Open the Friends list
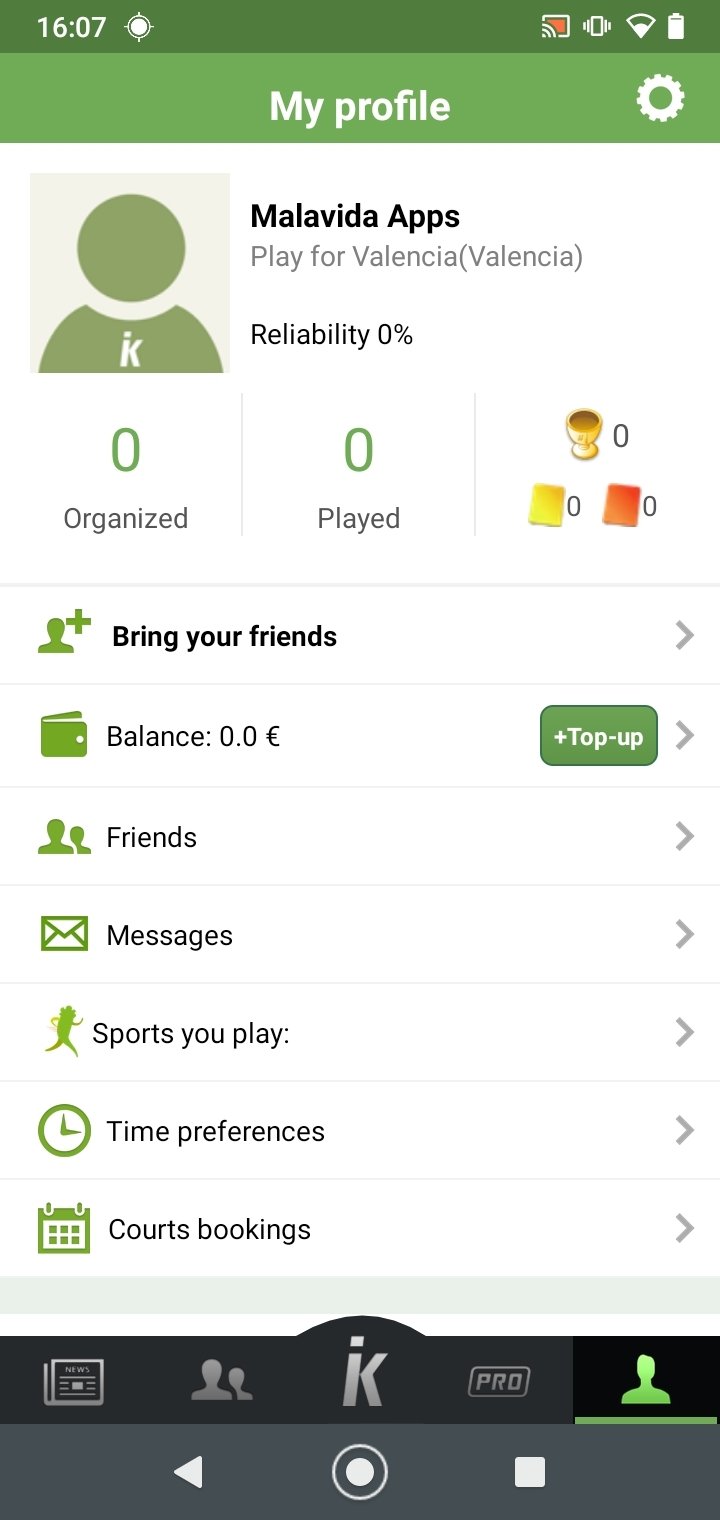 360,837
